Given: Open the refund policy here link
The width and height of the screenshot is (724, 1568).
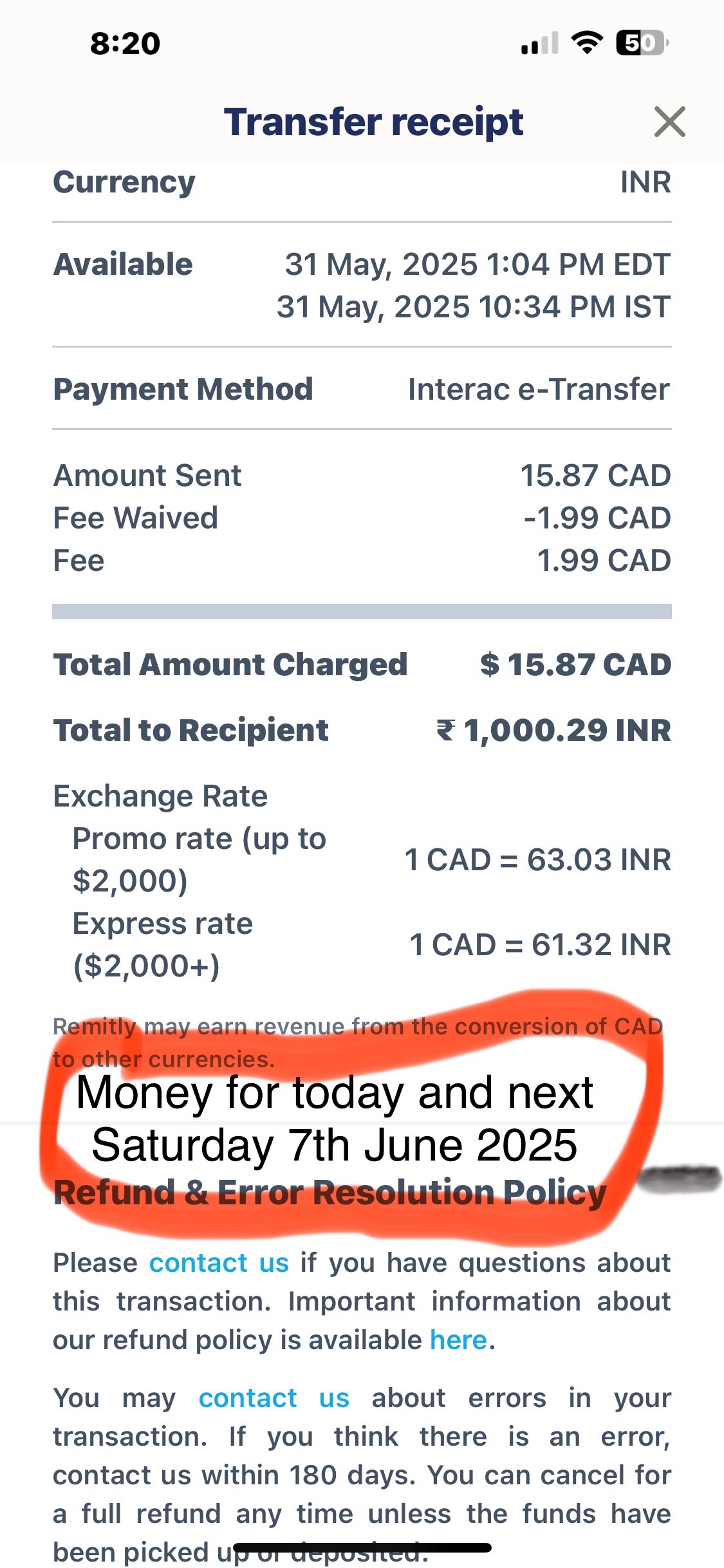Looking at the screenshot, I should (458, 1339).
